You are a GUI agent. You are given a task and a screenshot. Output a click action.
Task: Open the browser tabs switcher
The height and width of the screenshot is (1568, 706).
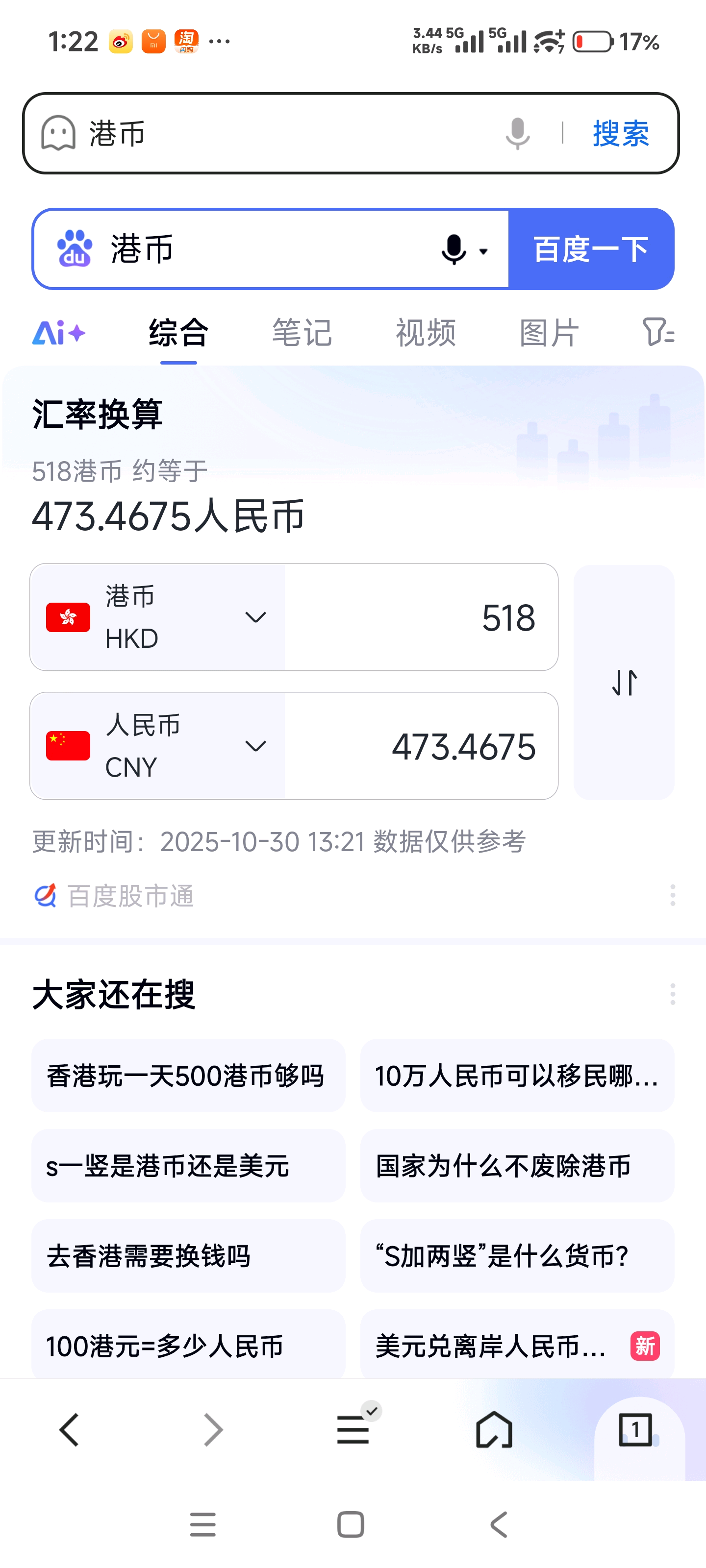tap(635, 1429)
